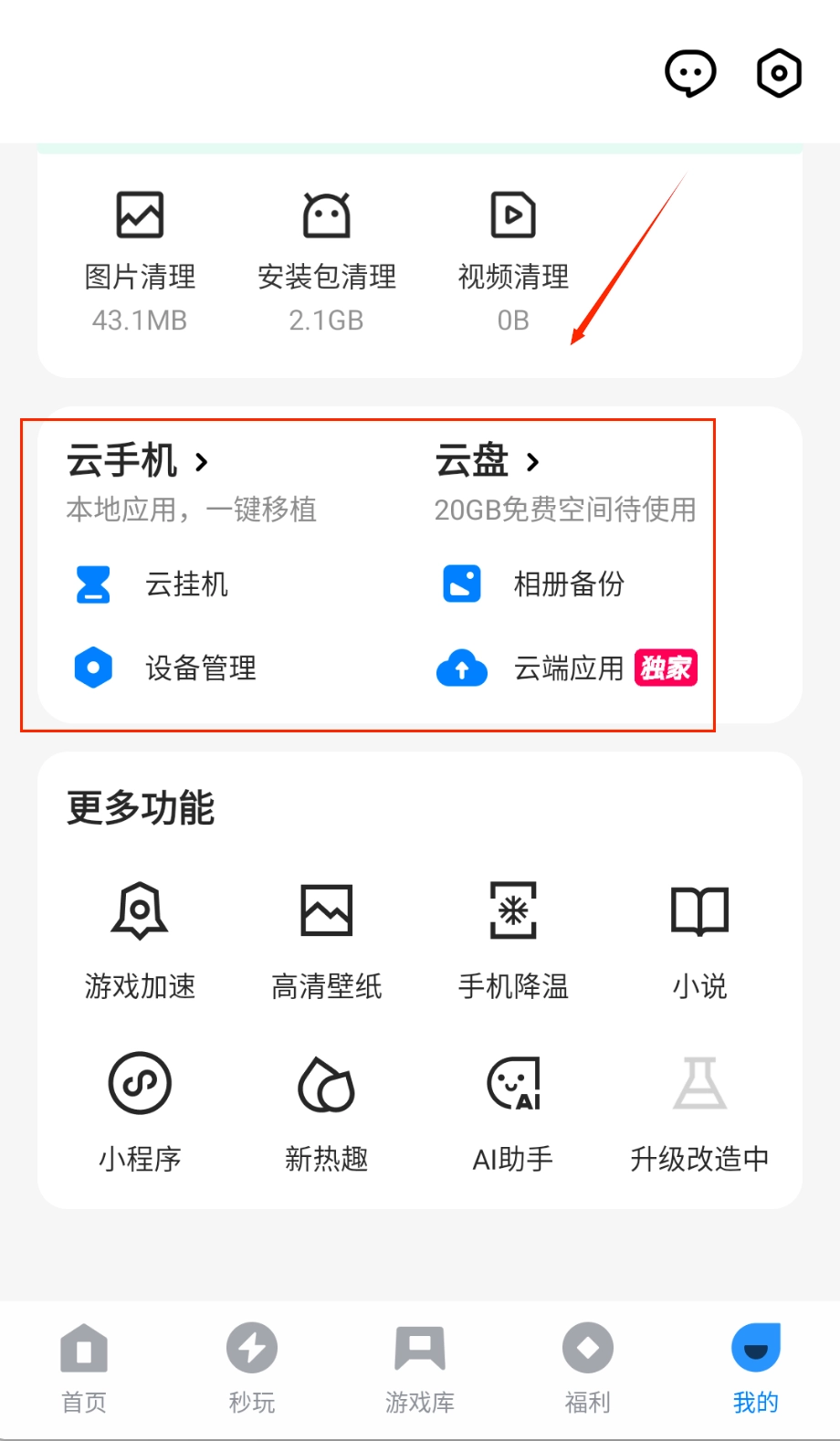The height and width of the screenshot is (1441, 840).
Task: Open the 云手机 cloud phone section
Action: (137, 462)
